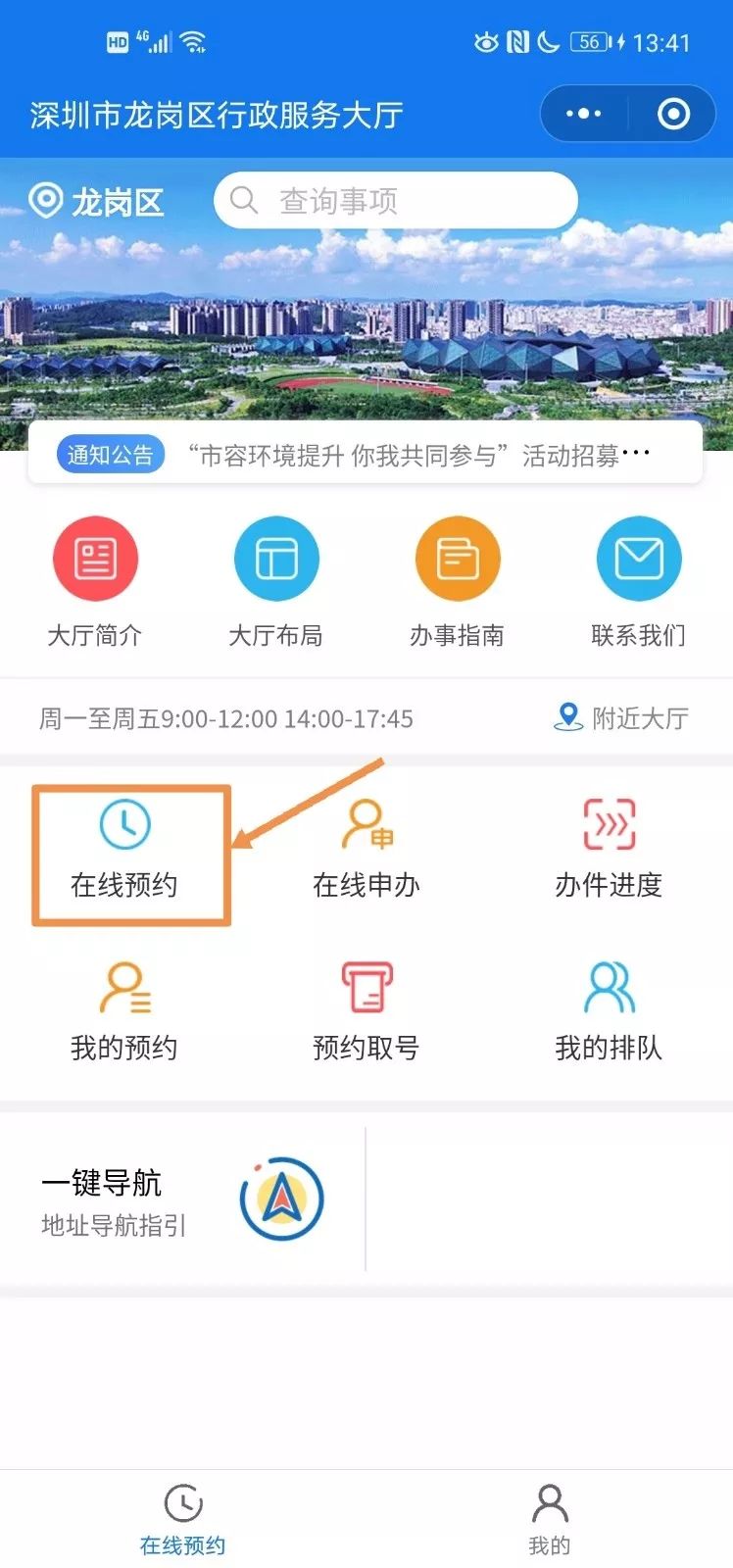Screen dimensions: 733x1568
Task: Find 附近大厅
Action: [622, 718]
